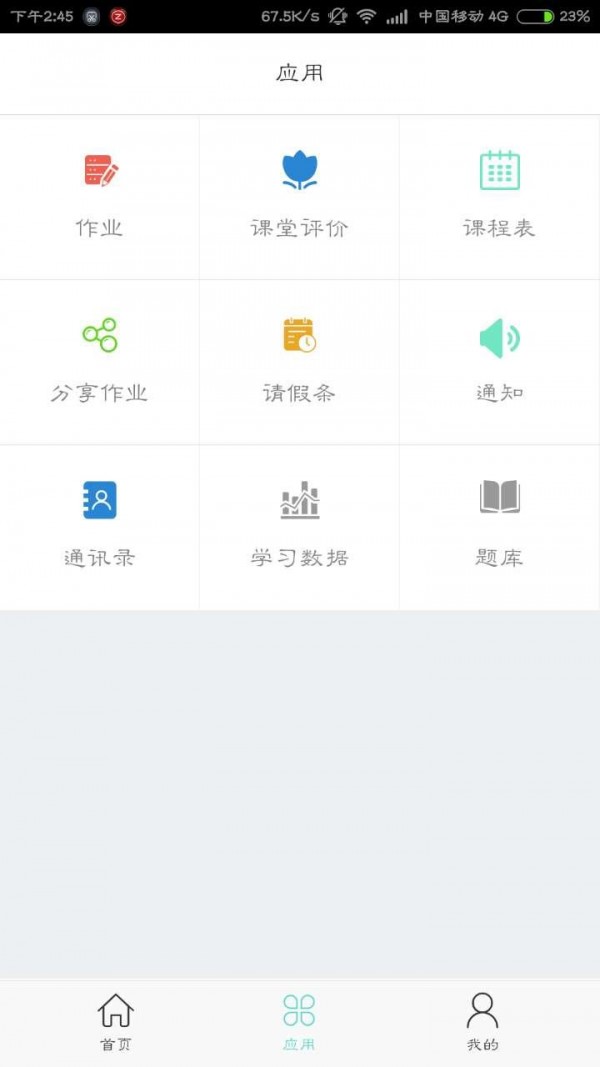
Task: View the 课程表 class schedule
Action: pos(499,196)
